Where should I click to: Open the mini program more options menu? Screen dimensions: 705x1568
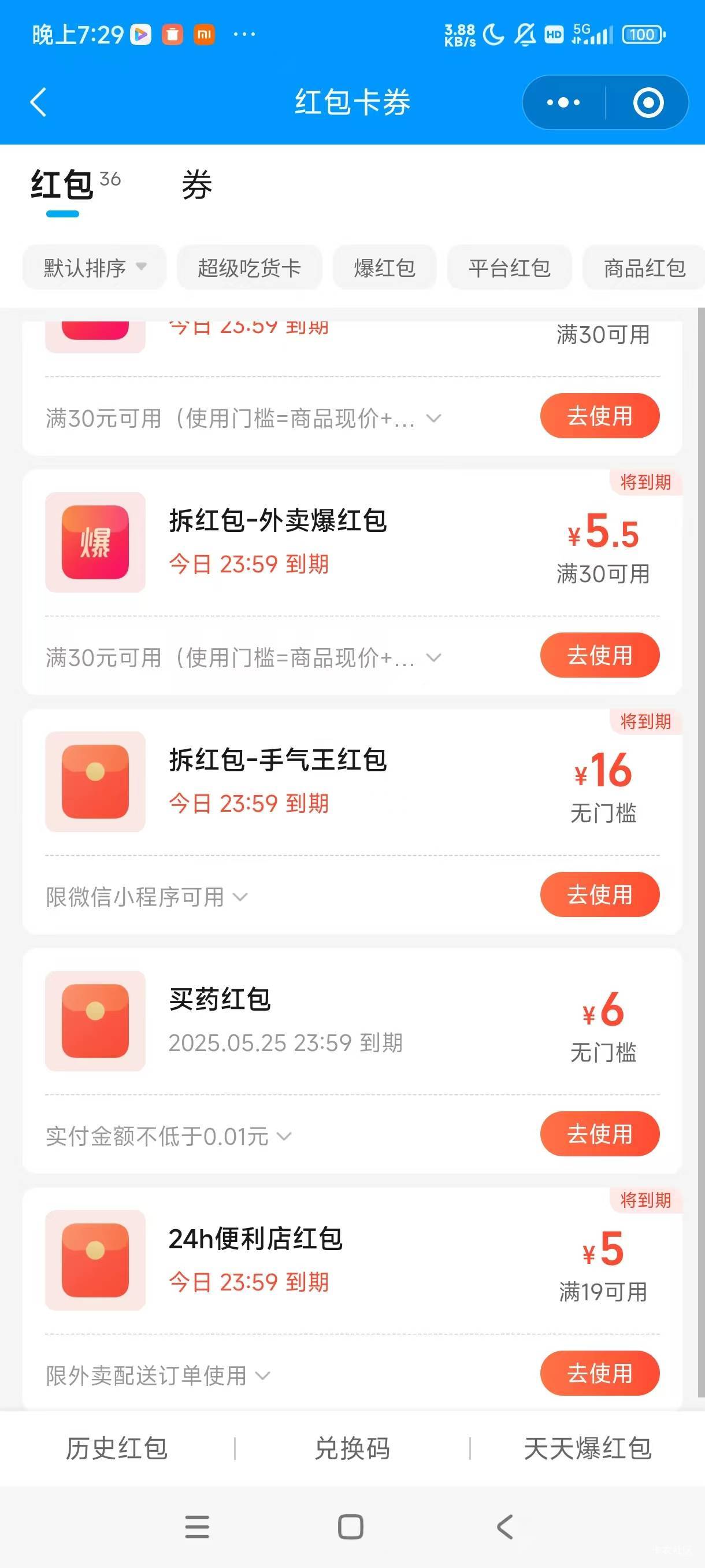pos(563,102)
